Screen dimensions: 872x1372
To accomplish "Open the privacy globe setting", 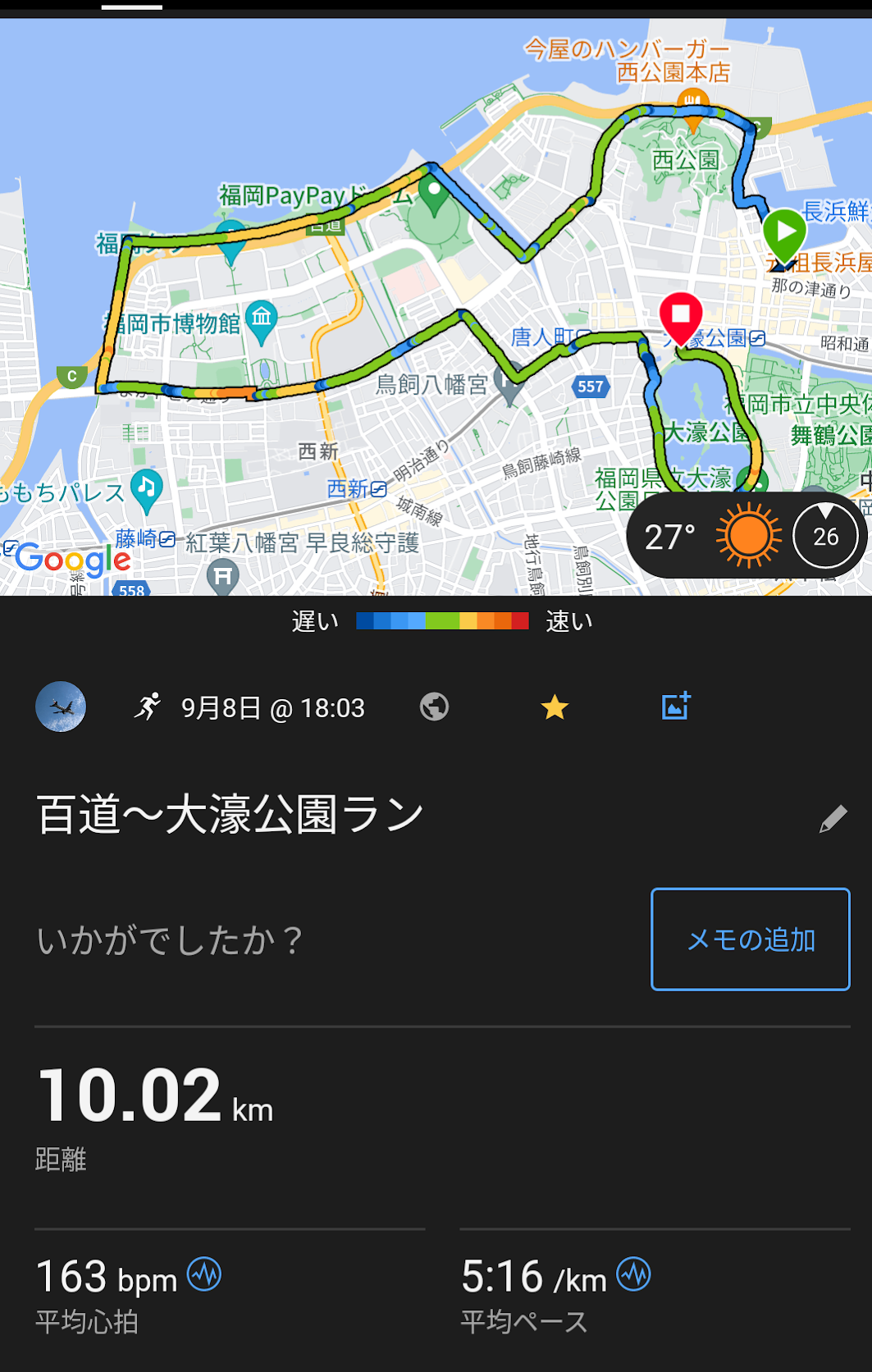I will click(434, 707).
